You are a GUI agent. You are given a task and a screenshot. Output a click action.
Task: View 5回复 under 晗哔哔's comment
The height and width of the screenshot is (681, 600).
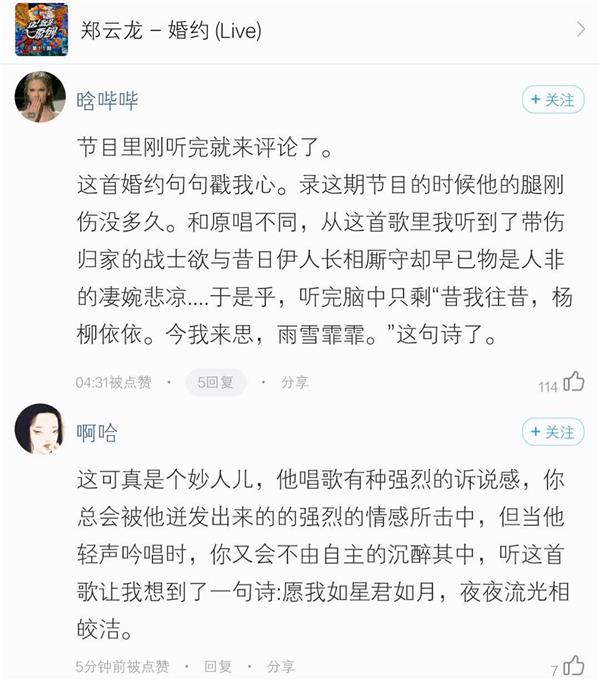pos(215,382)
